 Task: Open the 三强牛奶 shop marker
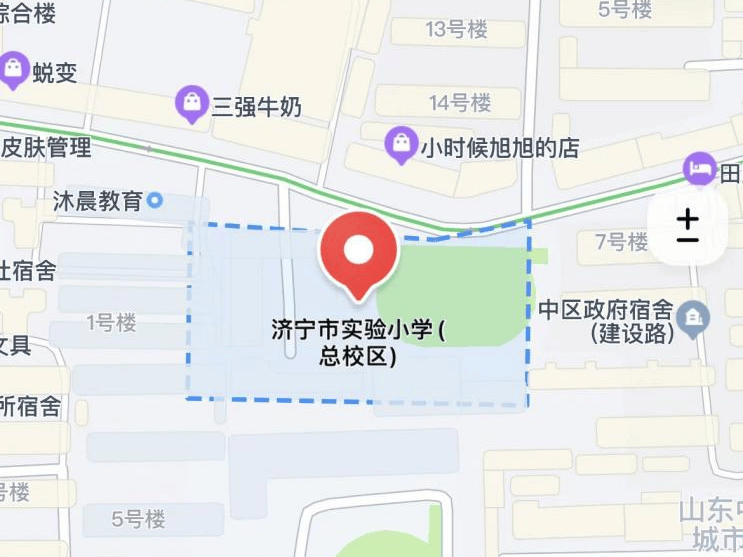pyautogui.click(x=190, y=102)
